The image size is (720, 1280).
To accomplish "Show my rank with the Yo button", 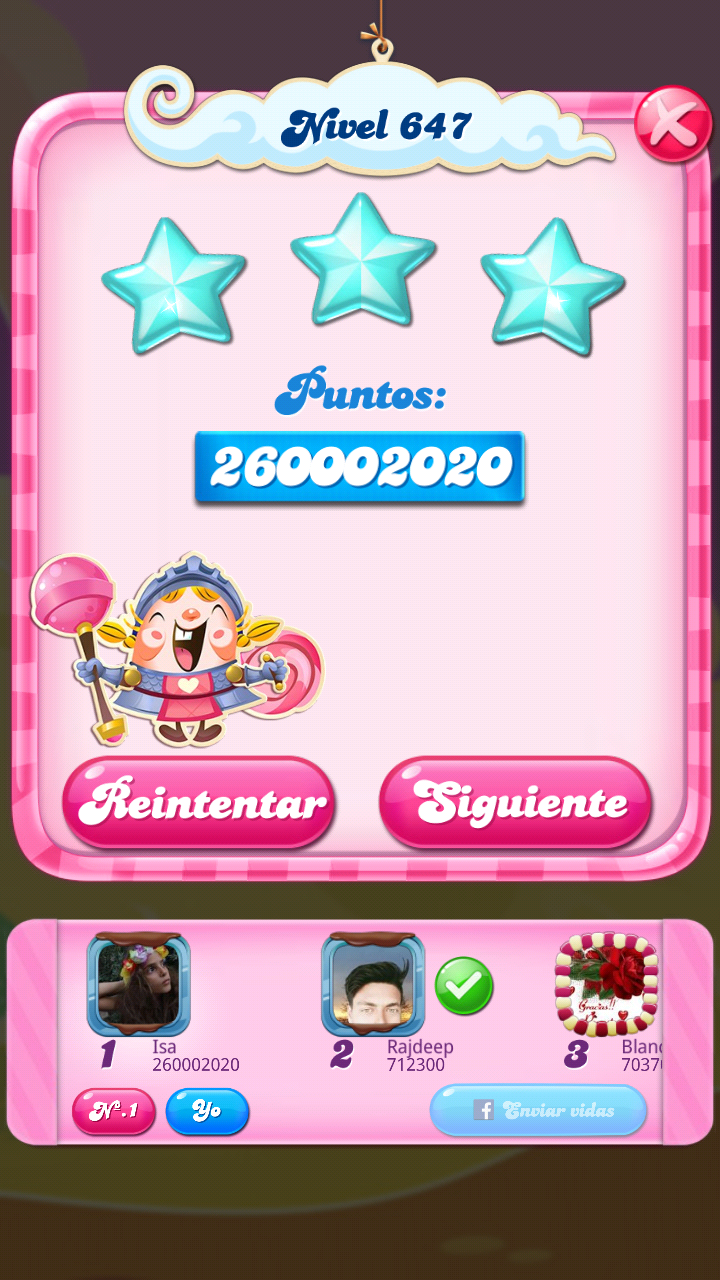I will pyautogui.click(x=207, y=1111).
